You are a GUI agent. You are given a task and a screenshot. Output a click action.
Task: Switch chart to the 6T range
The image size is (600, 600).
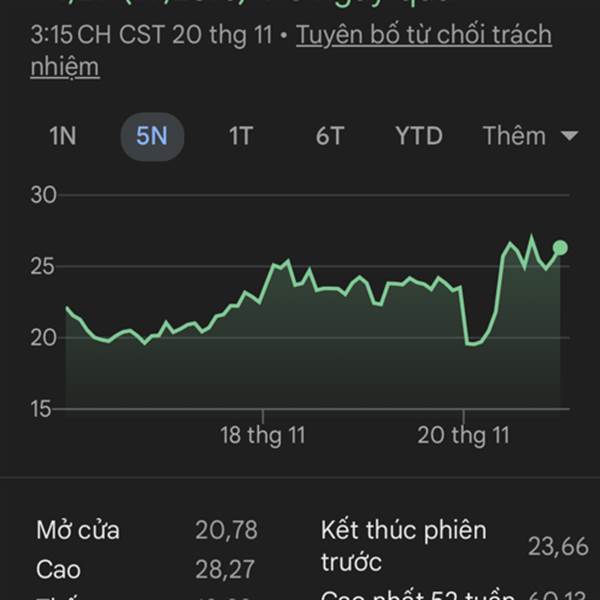tap(330, 136)
